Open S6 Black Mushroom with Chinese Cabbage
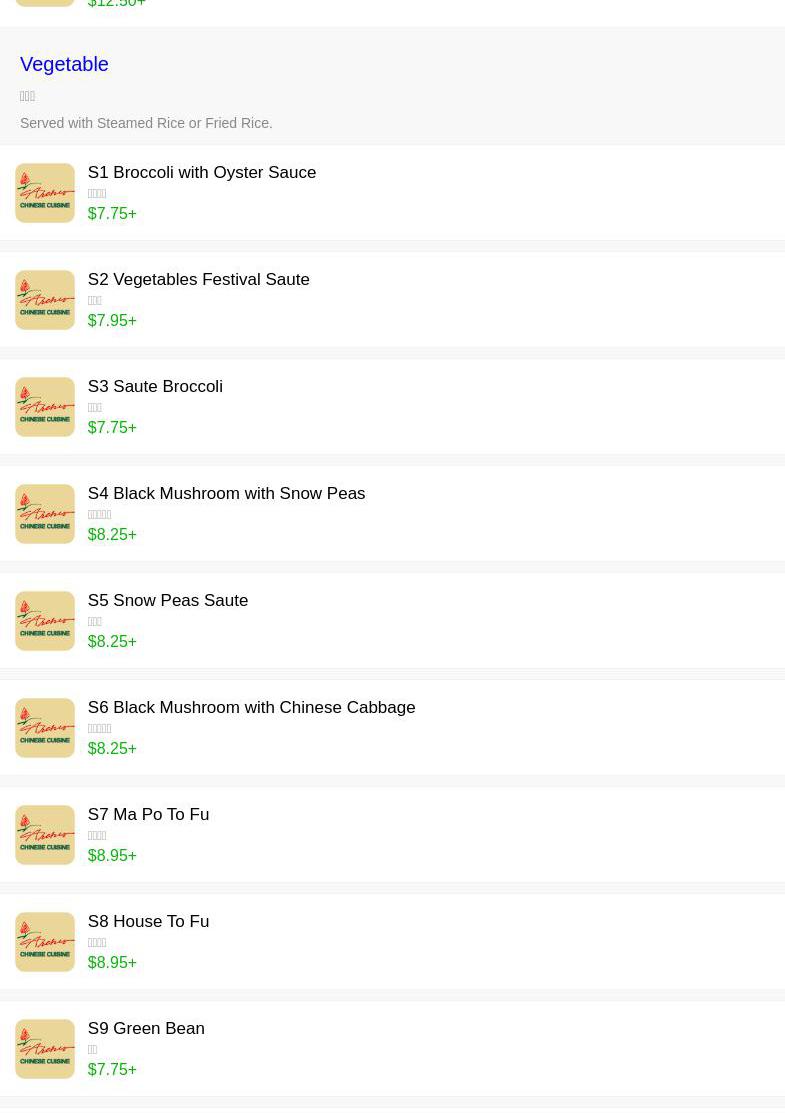The image size is (785, 1113). [251, 708]
